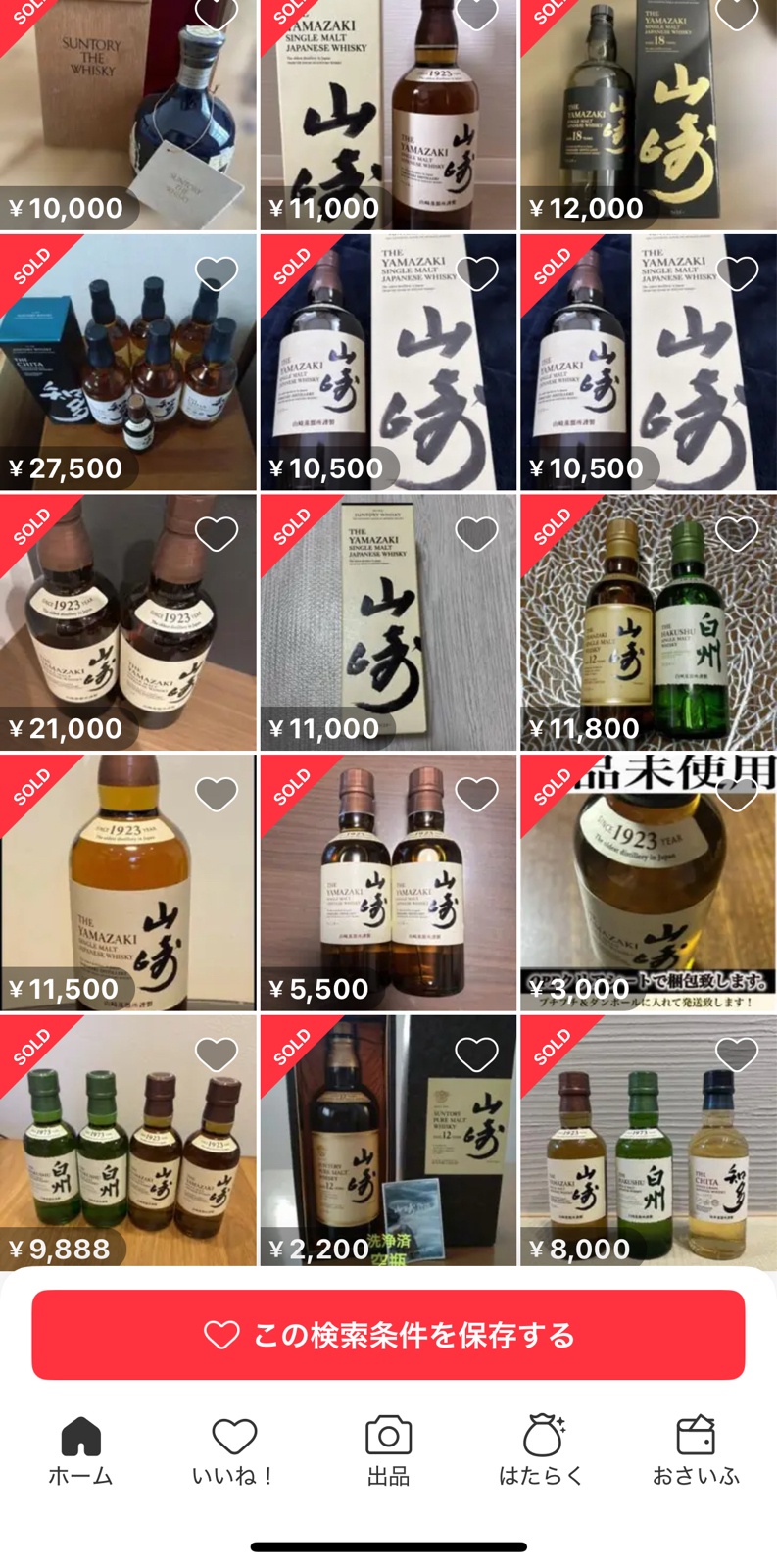Favorite the ¥11,800 Yamazaki and Hakushu listing

[737, 534]
